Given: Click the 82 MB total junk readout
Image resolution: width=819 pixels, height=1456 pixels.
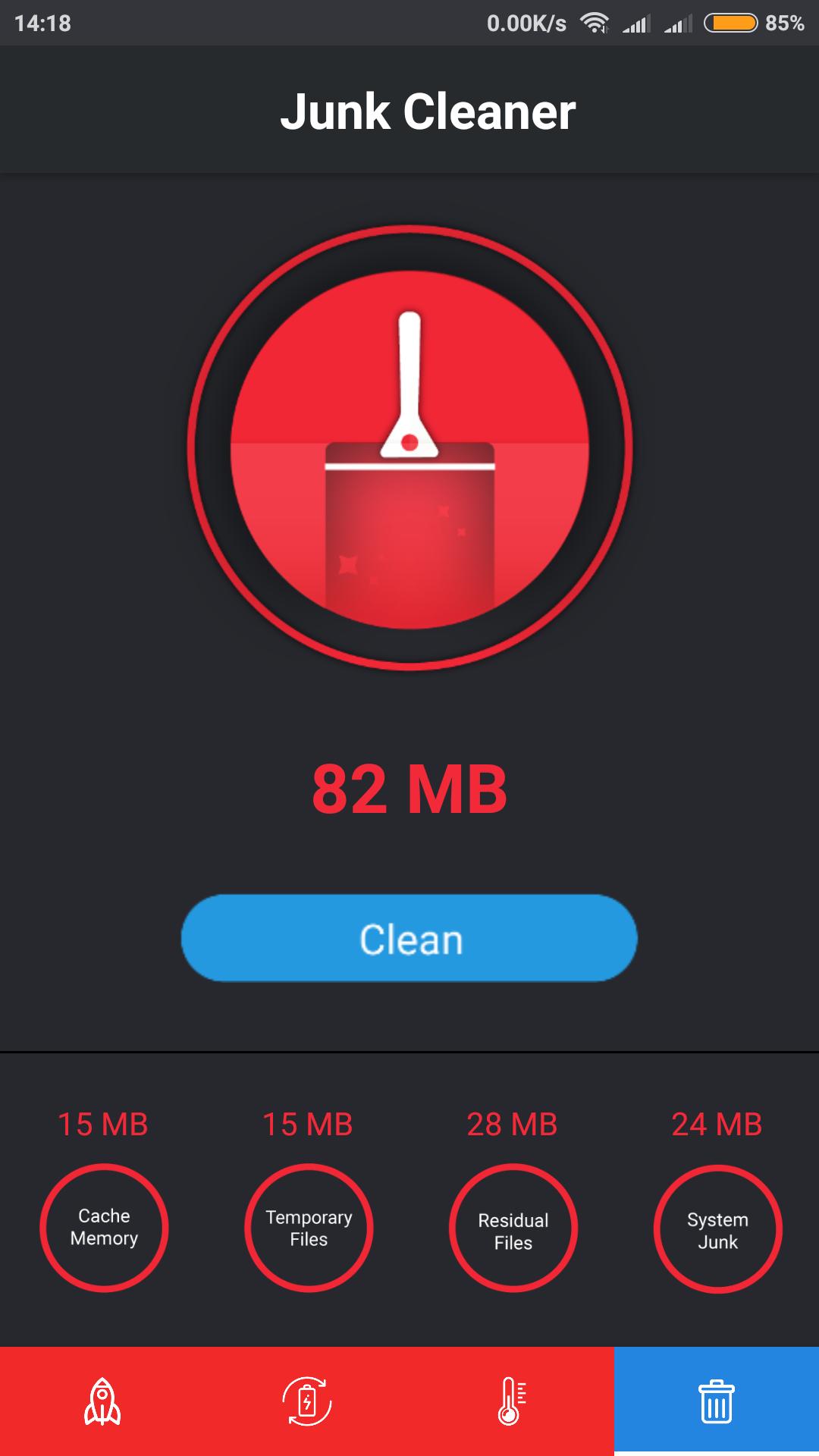Looking at the screenshot, I should click(x=409, y=789).
